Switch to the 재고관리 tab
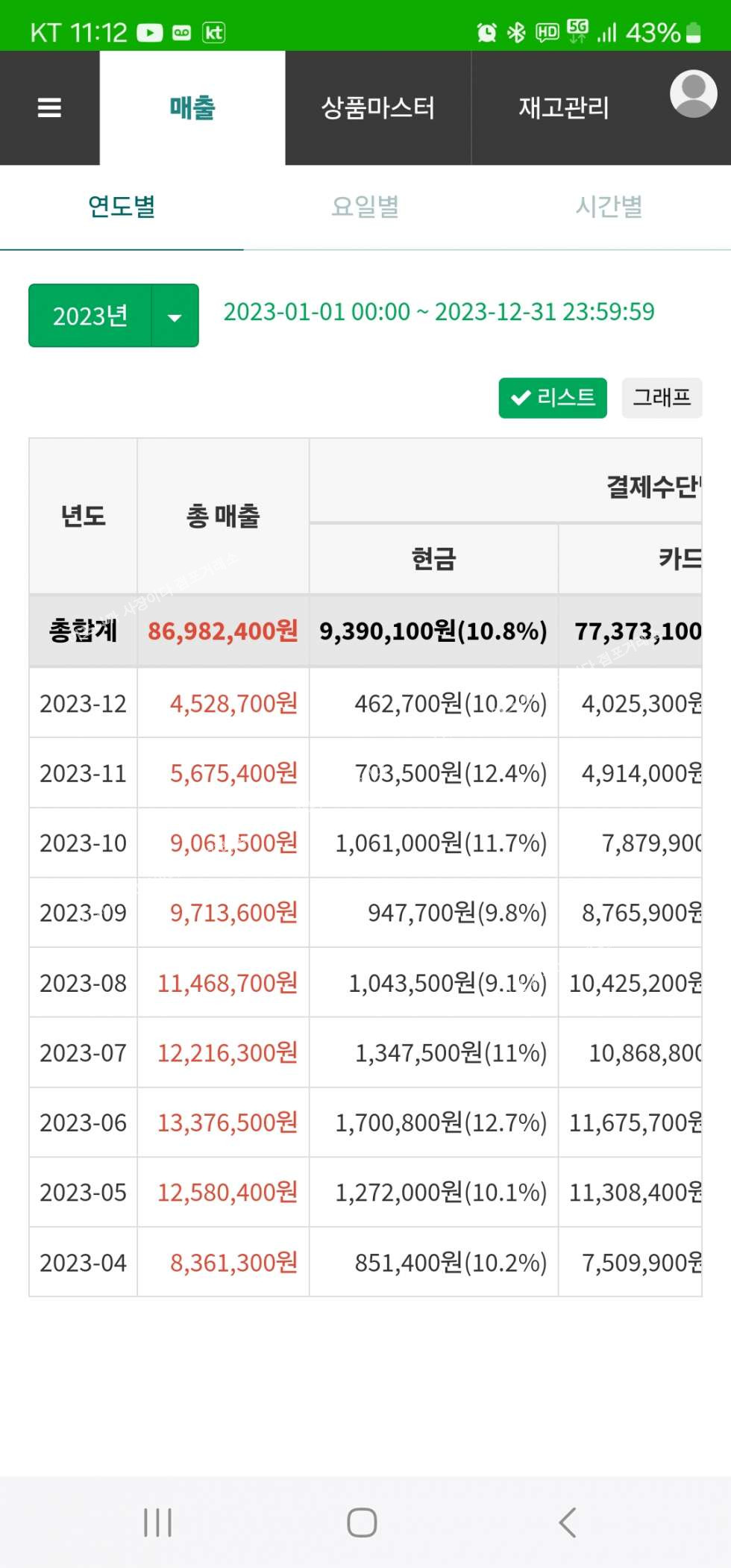 click(564, 108)
